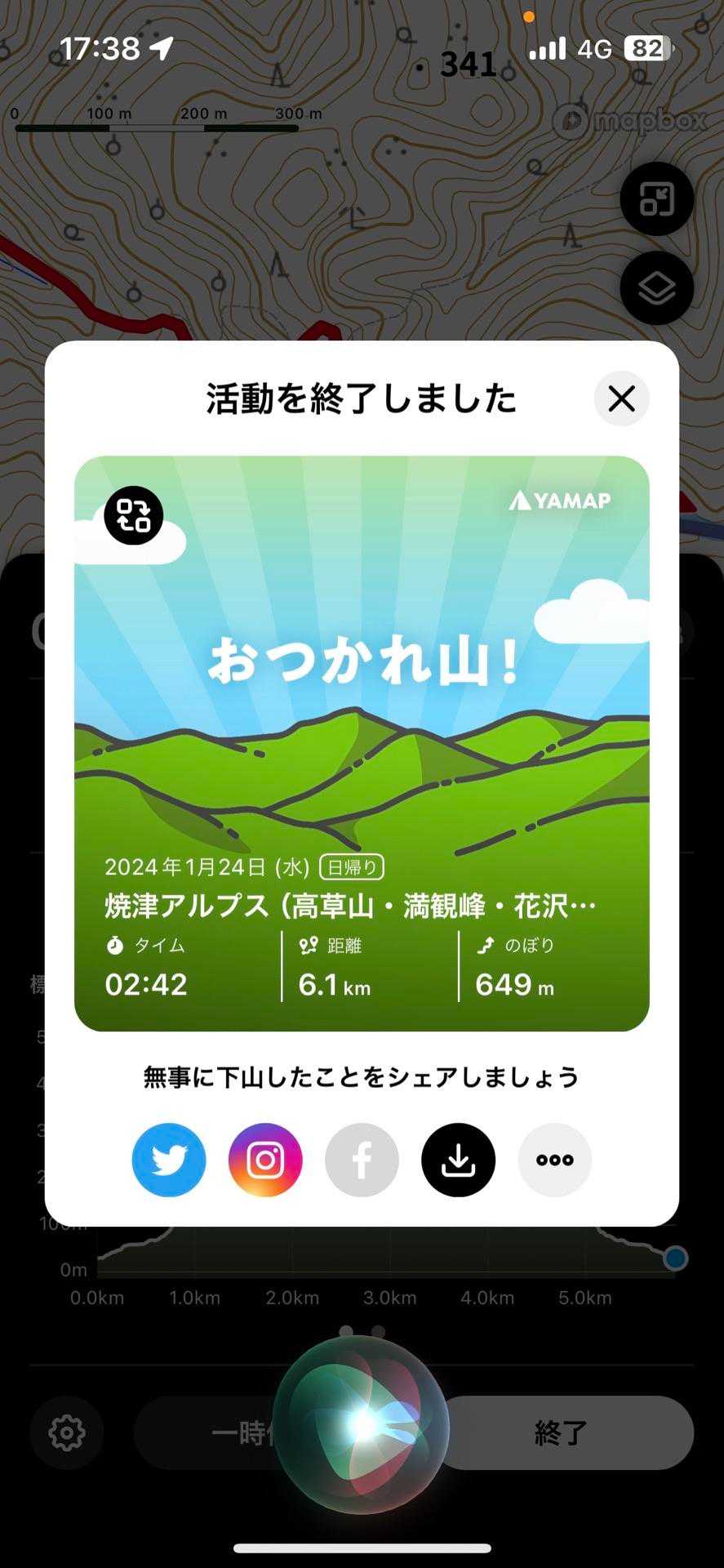The width and height of the screenshot is (724, 1568).
Task: Open the map layers selector
Action: 656,288
